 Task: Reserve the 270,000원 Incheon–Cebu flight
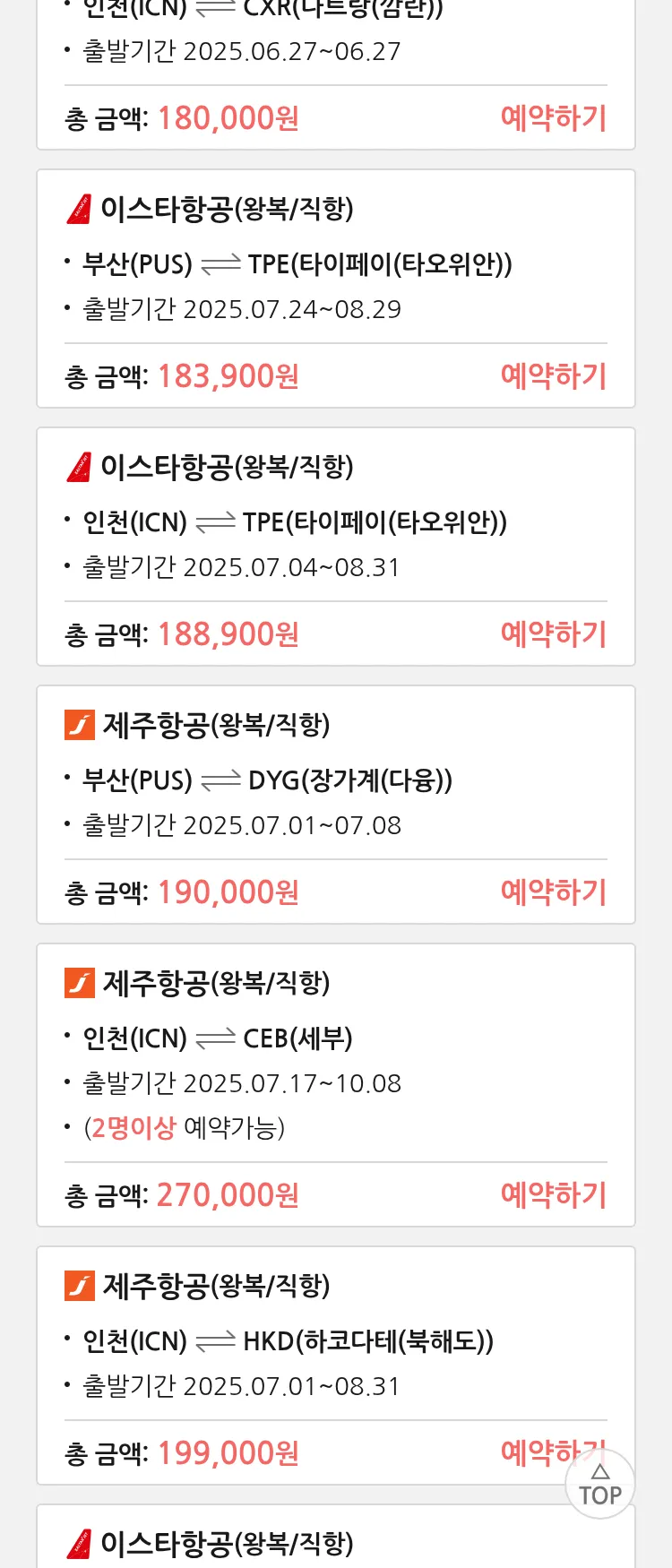[553, 1195]
